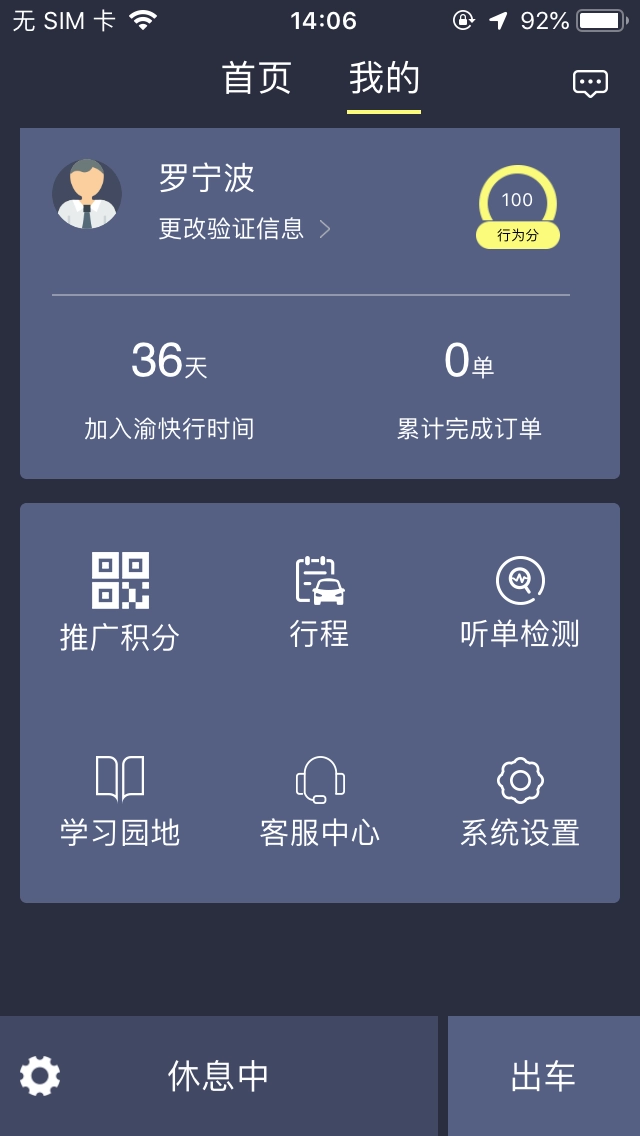640x1136 pixels.
Task: Tap the 出车 button to go online
Action: 543,1076
